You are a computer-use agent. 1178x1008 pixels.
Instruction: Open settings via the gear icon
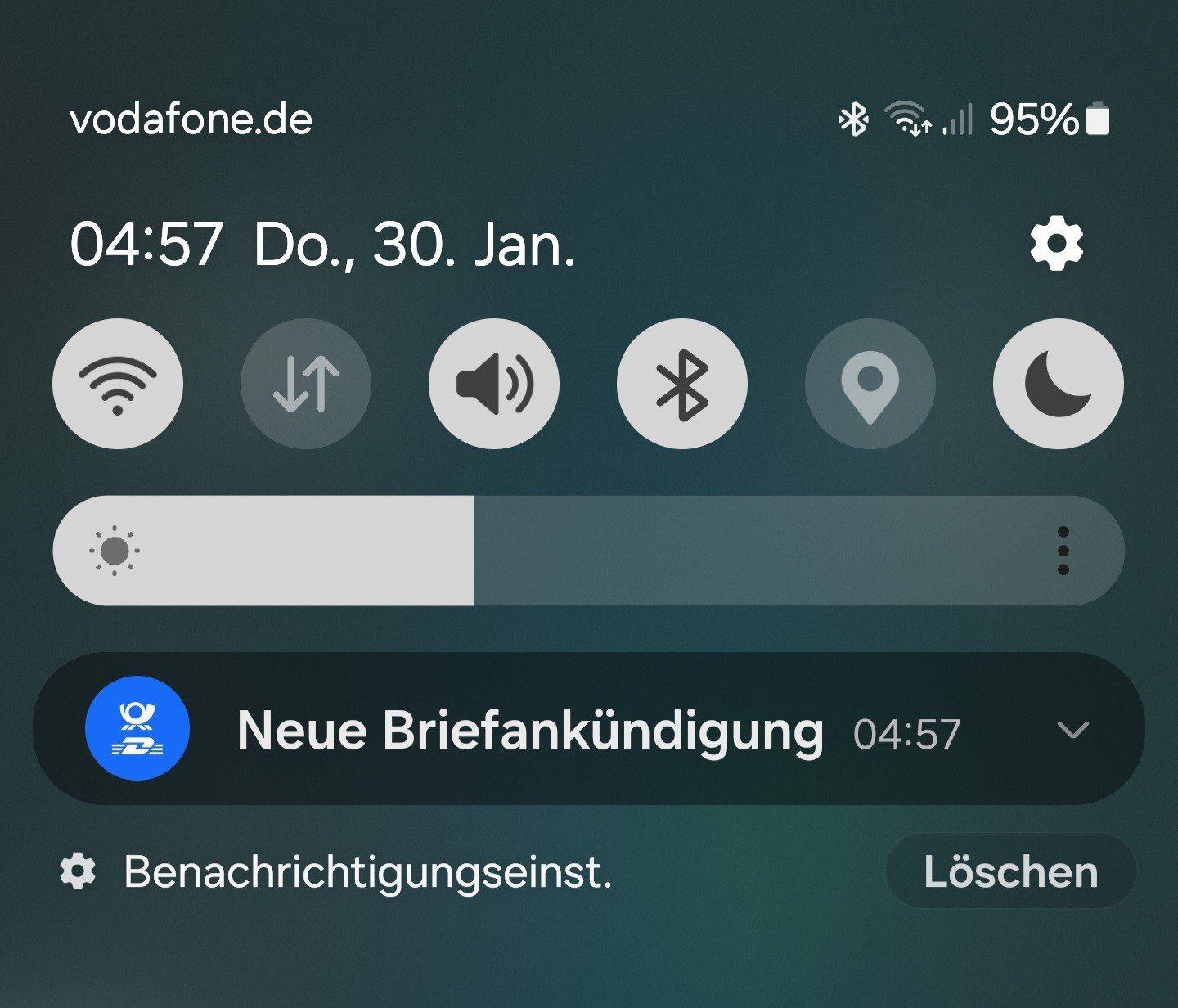(1056, 244)
